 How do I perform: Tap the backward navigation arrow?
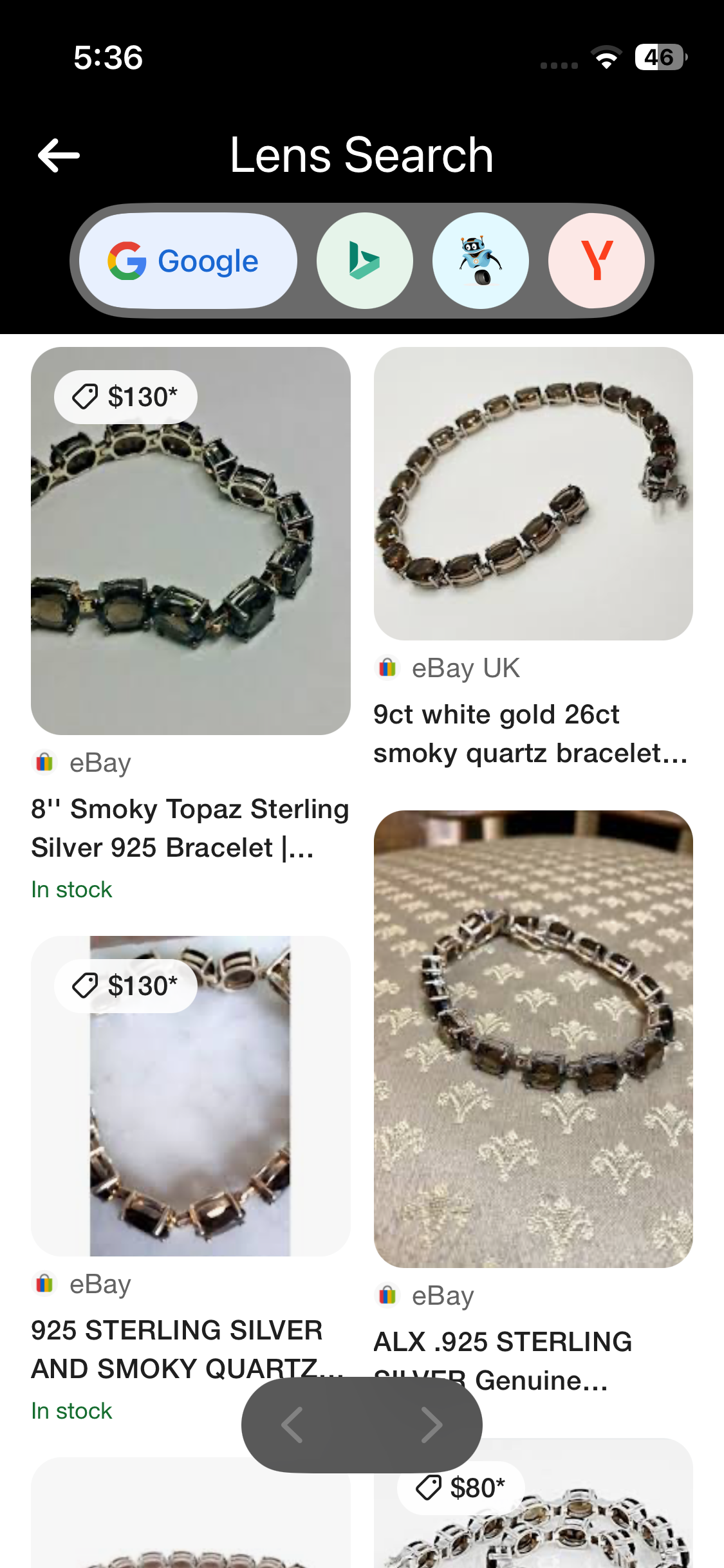(292, 1425)
